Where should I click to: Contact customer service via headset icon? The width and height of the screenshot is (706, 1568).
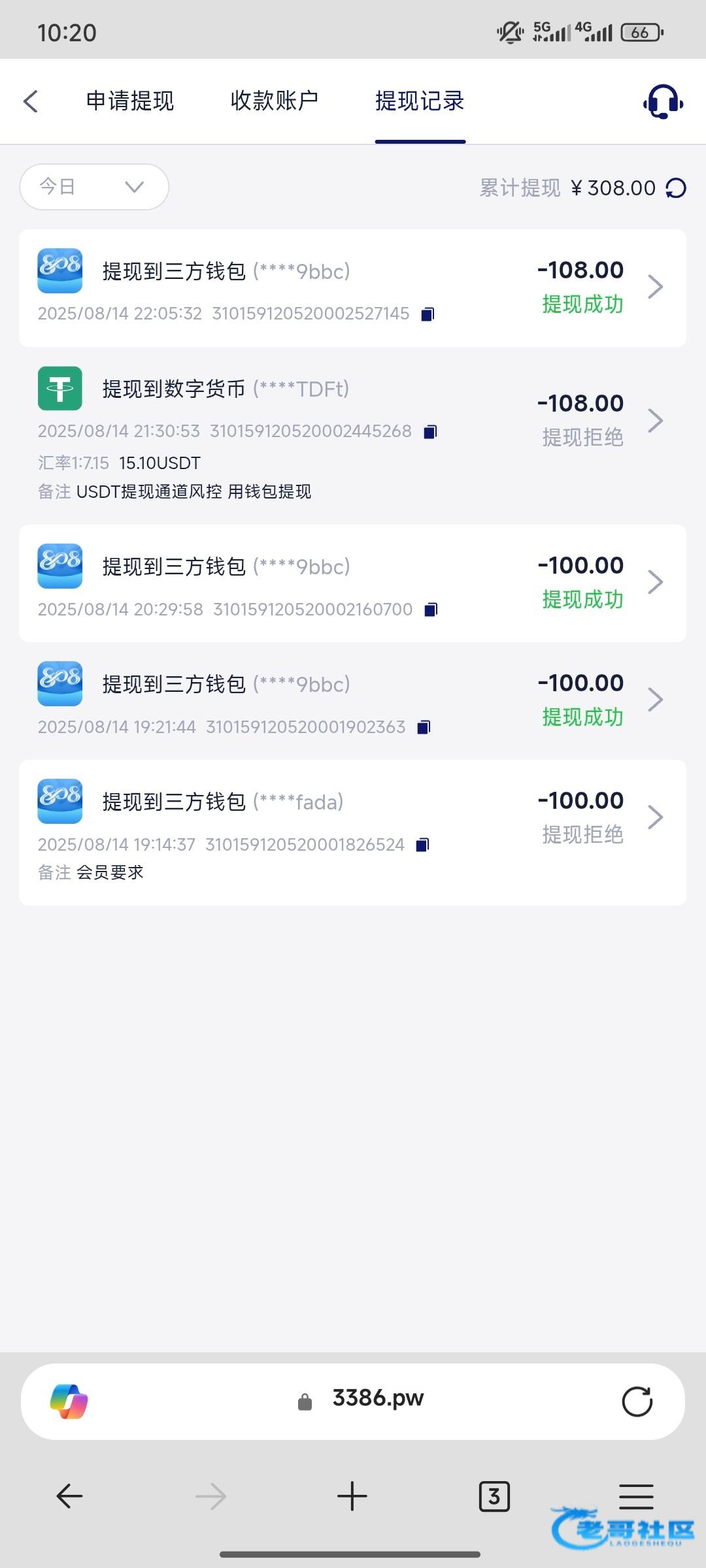tap(663, 101)
